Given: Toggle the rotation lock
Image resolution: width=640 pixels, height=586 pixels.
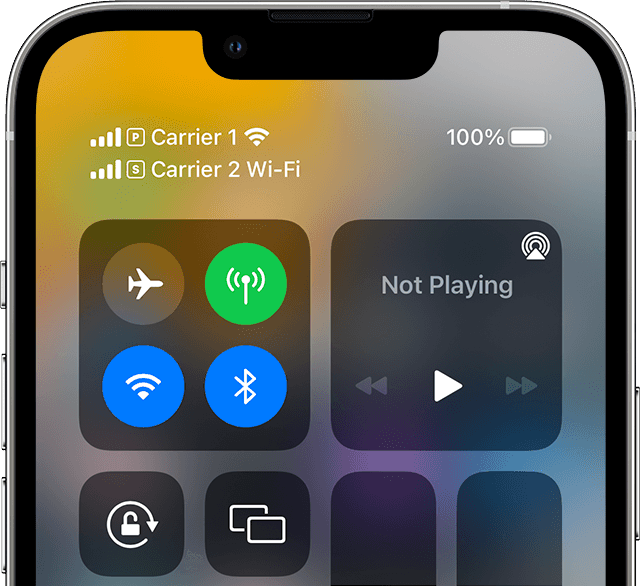Looking at the screenshot, I should click(x=132, y=524).
